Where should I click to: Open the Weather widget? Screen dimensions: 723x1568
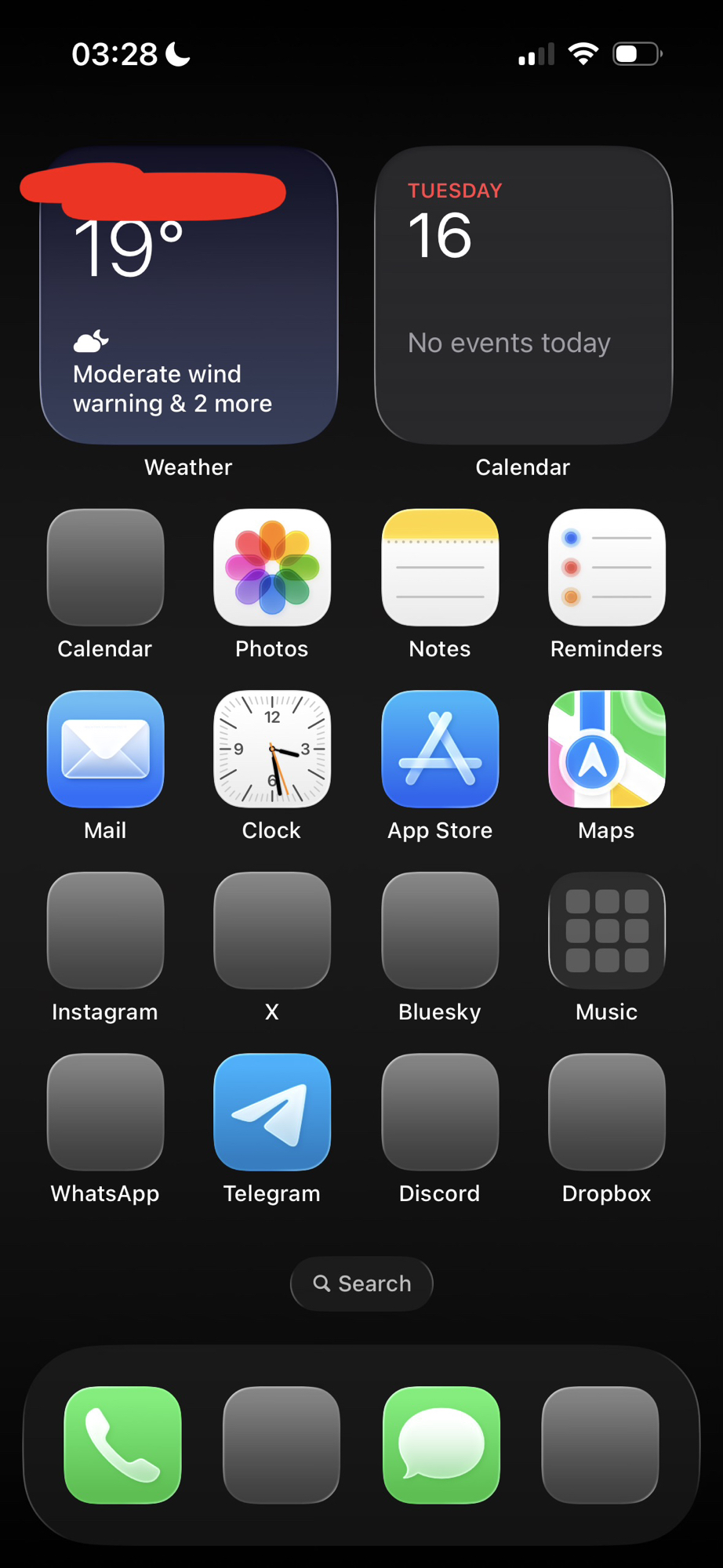189,306
